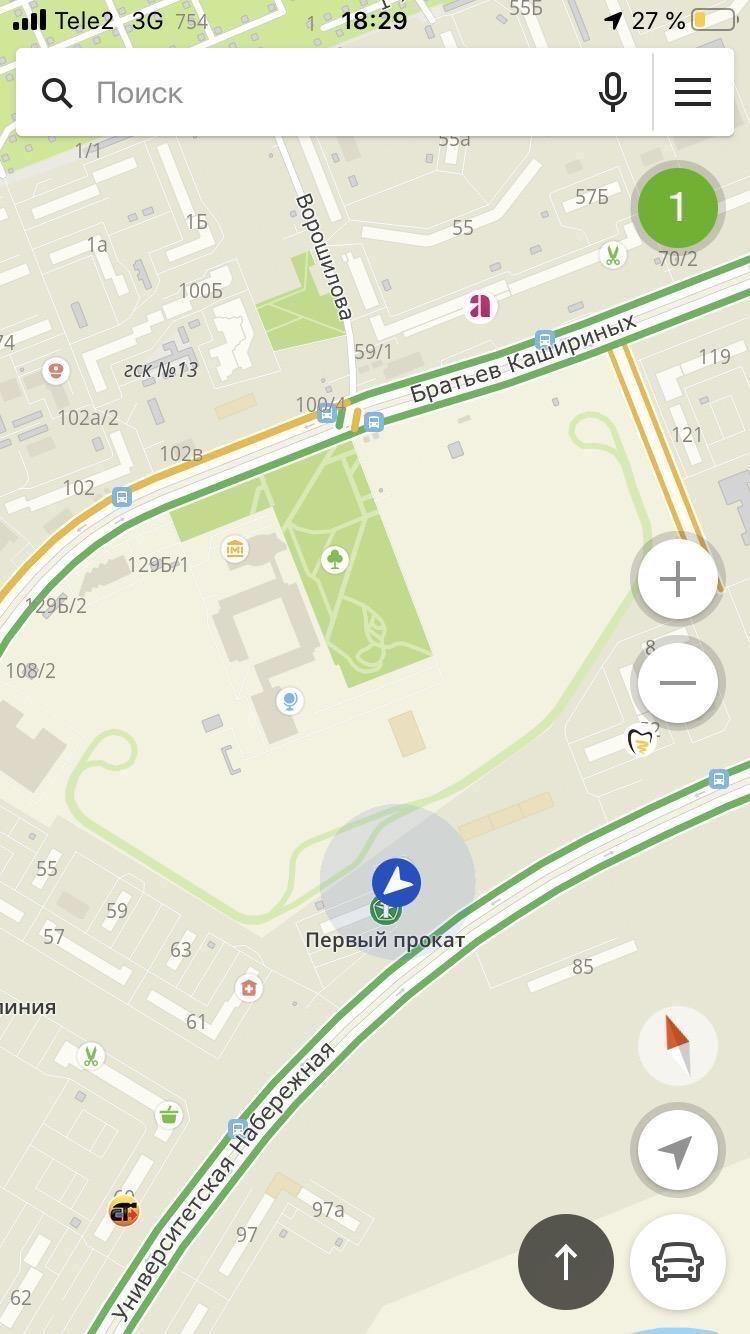
Task: Open the pharmacy marker near 61
Action: tap(248, 989)
